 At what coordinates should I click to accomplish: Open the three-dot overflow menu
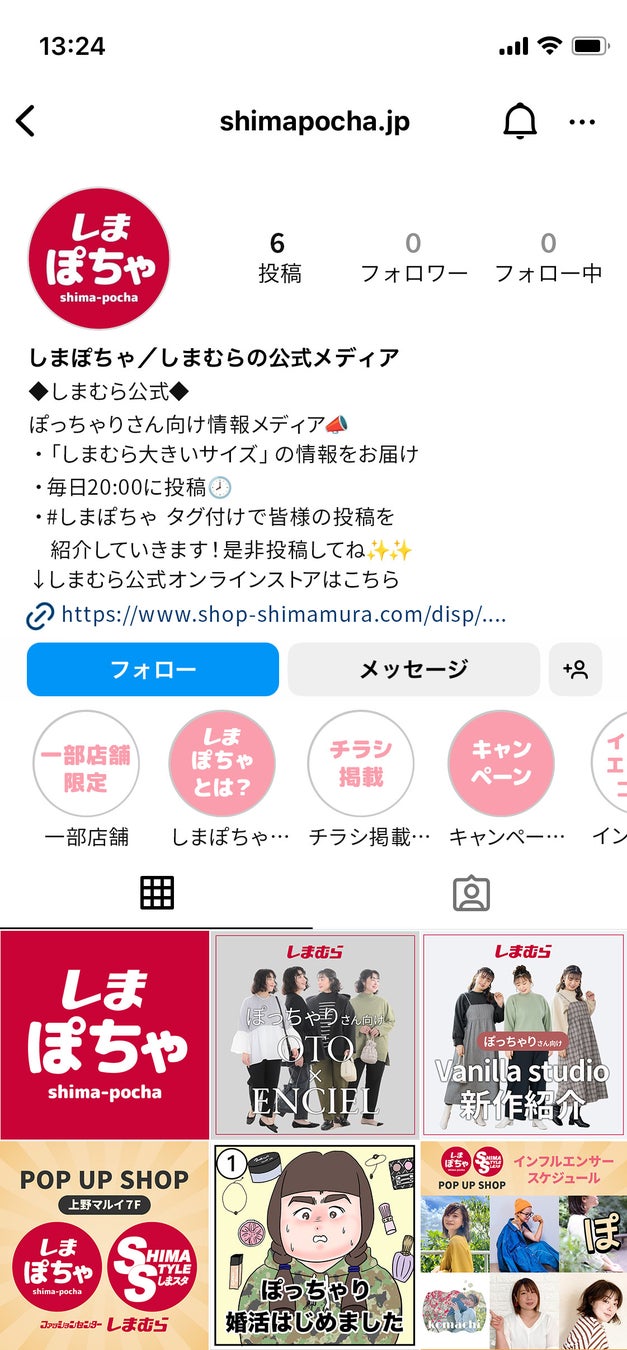(x=581, y=122)
